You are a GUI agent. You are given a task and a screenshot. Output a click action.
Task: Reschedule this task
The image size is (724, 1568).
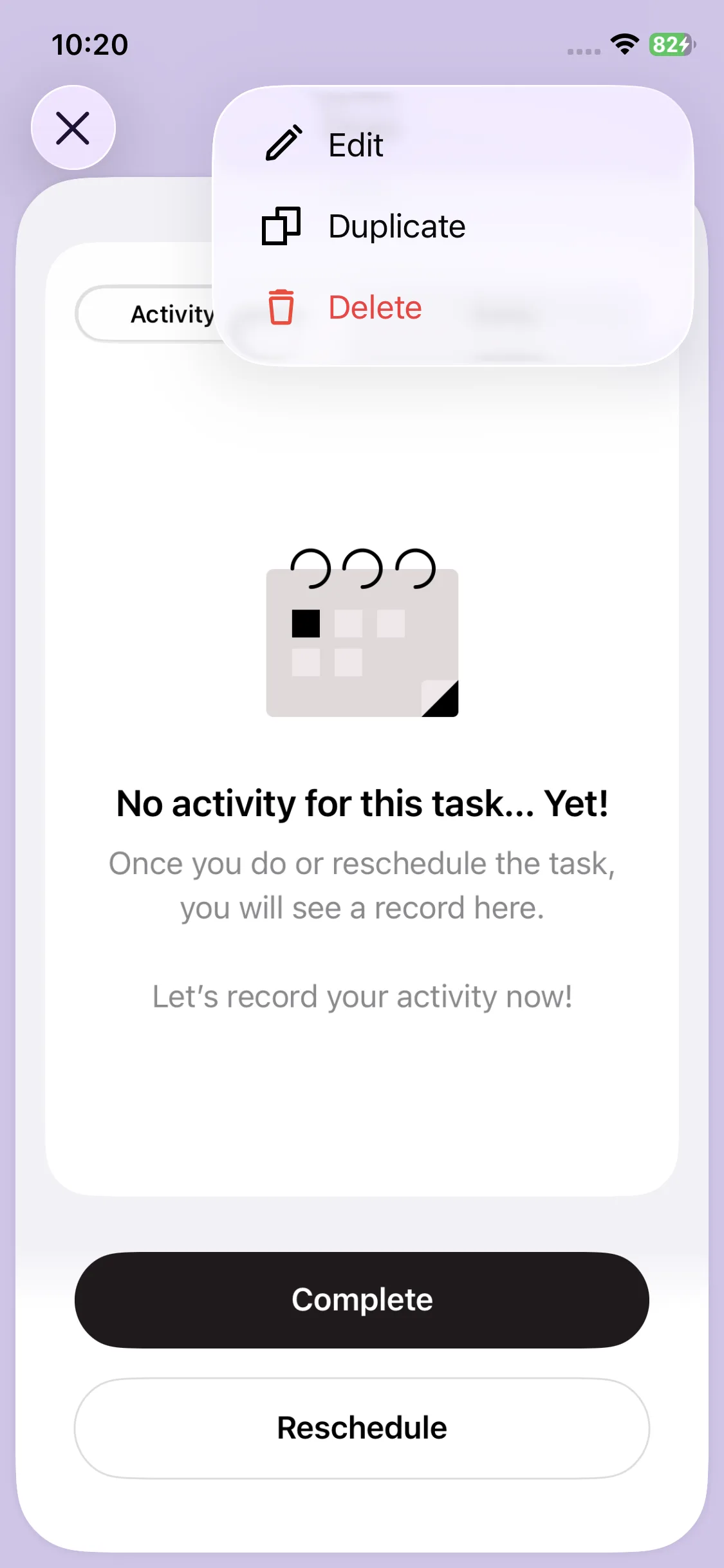pos(362,1428)
